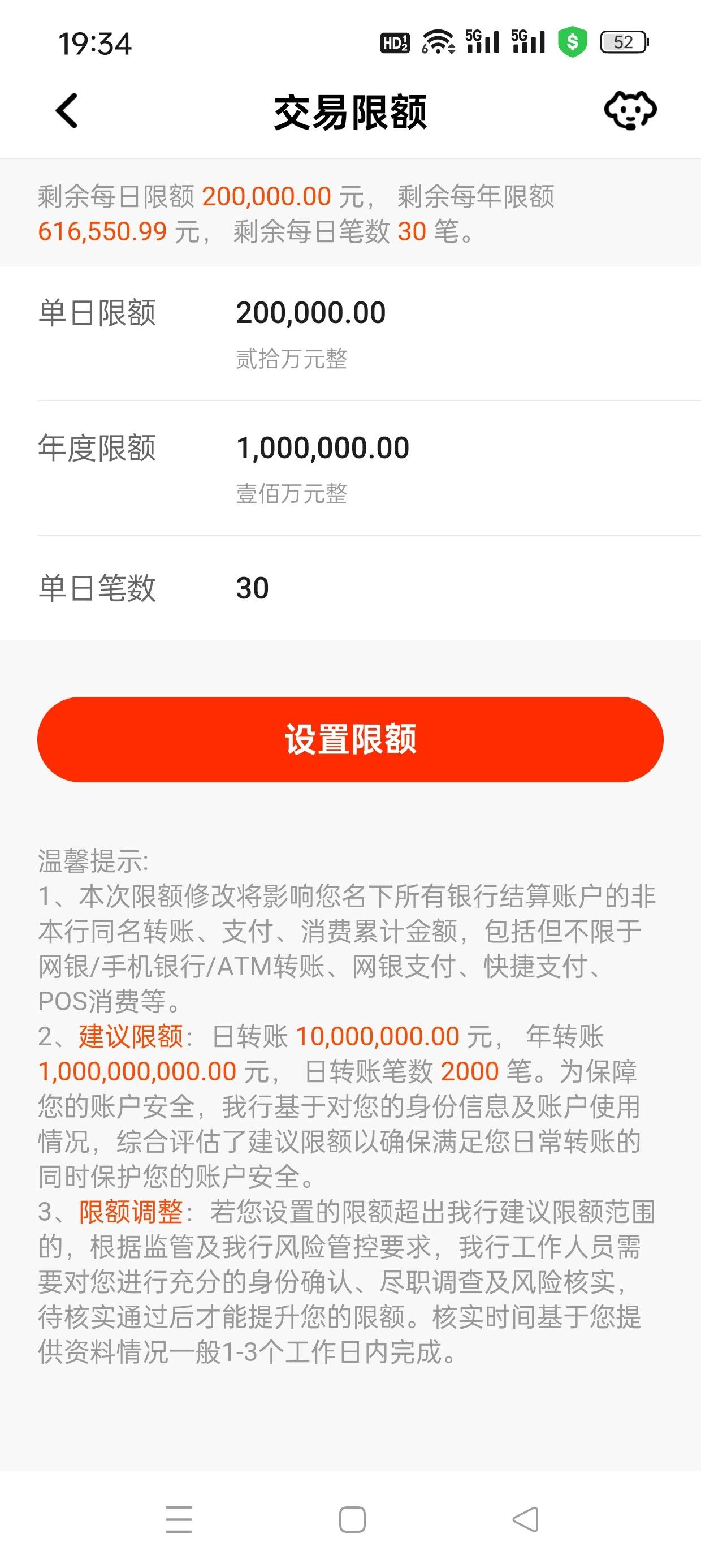
Task: Click the battery indicator showing 52
Action: click(x=622, y=41)
